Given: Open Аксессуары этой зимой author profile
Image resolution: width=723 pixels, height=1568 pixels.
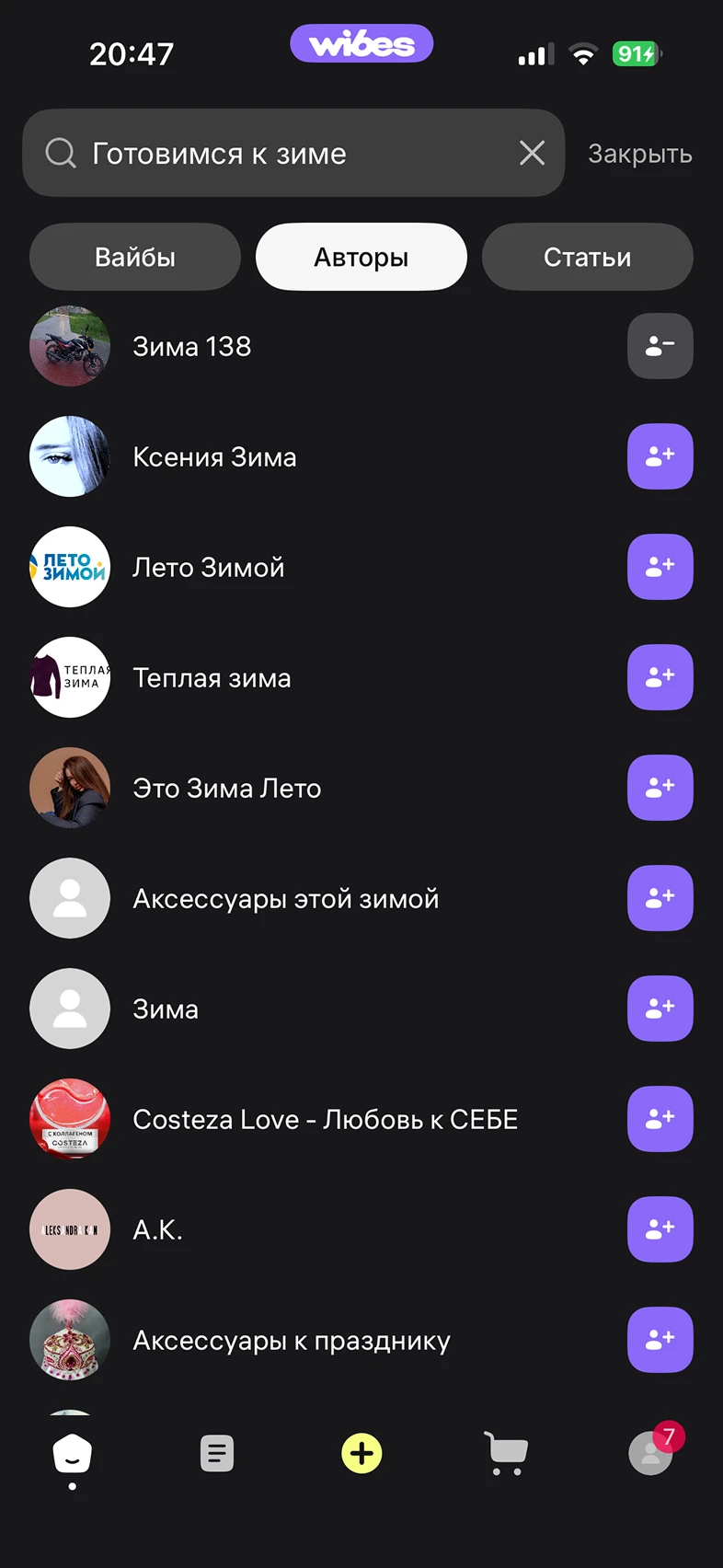Looking at the screenshot, I should click(x=285, y=899).
